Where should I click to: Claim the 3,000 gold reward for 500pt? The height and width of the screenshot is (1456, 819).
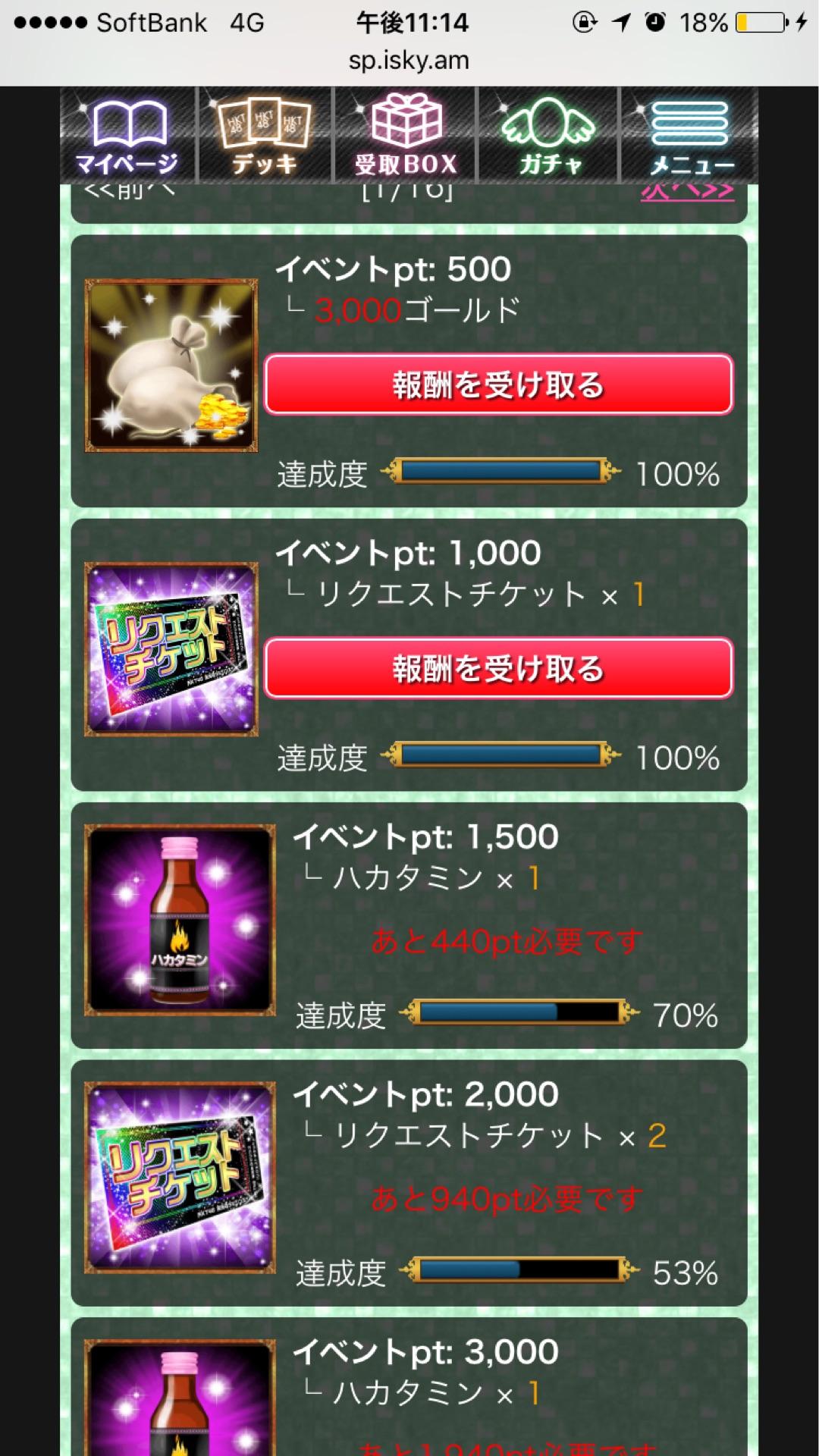tap(498, 385)
